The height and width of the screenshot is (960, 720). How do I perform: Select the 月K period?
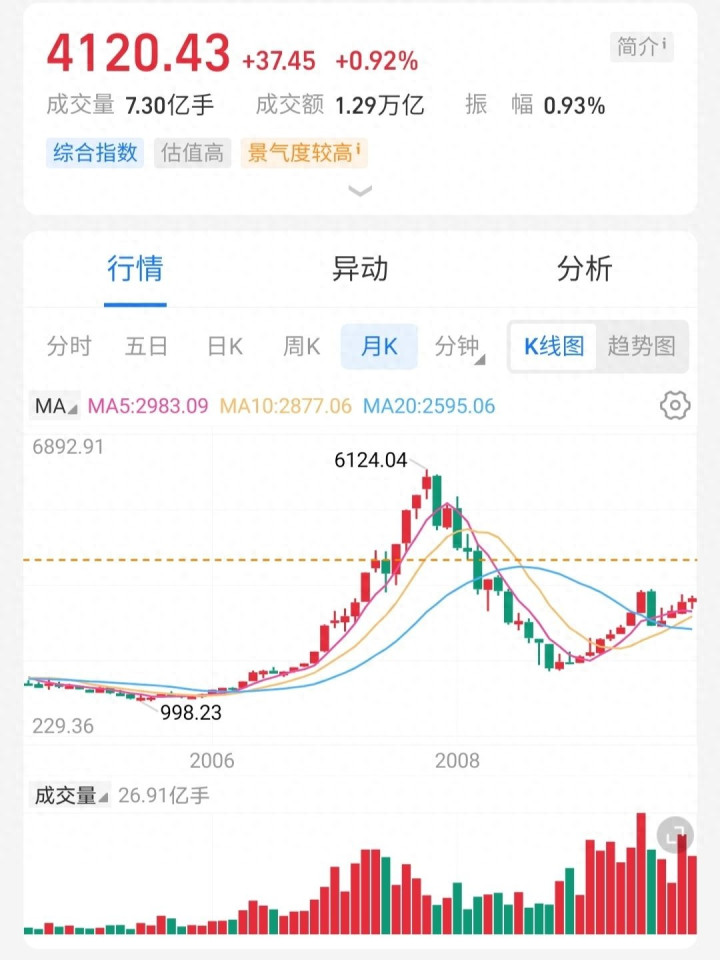tap(379, 346)
